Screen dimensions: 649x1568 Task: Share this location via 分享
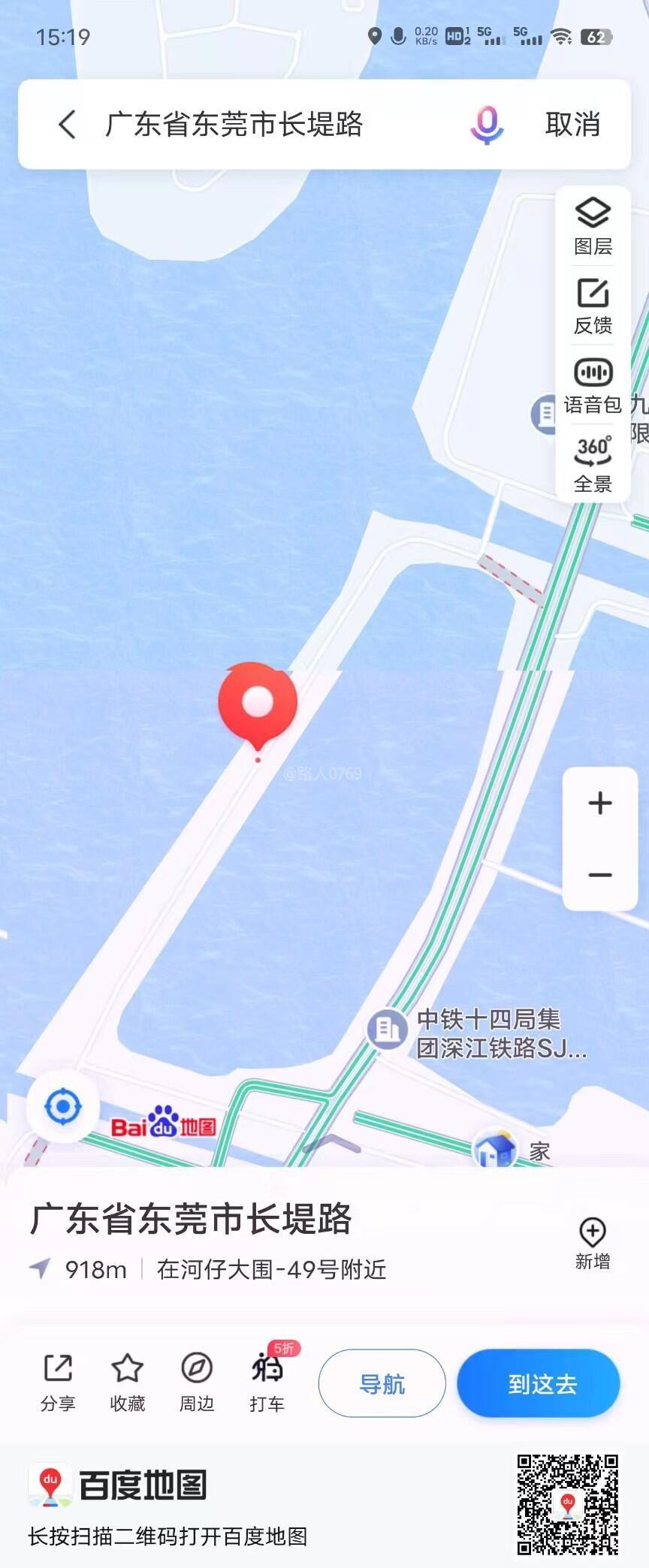pyautogui.click(x=58, y=1383)
